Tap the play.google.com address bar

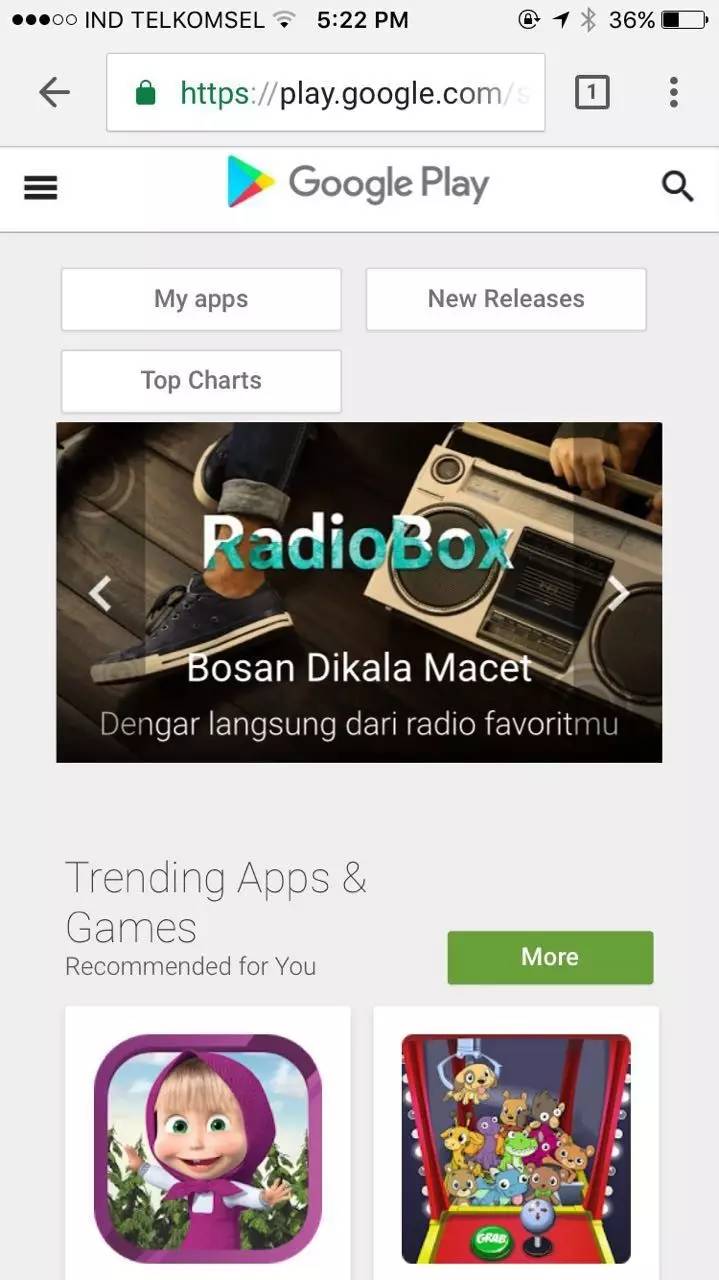[326, 93]
